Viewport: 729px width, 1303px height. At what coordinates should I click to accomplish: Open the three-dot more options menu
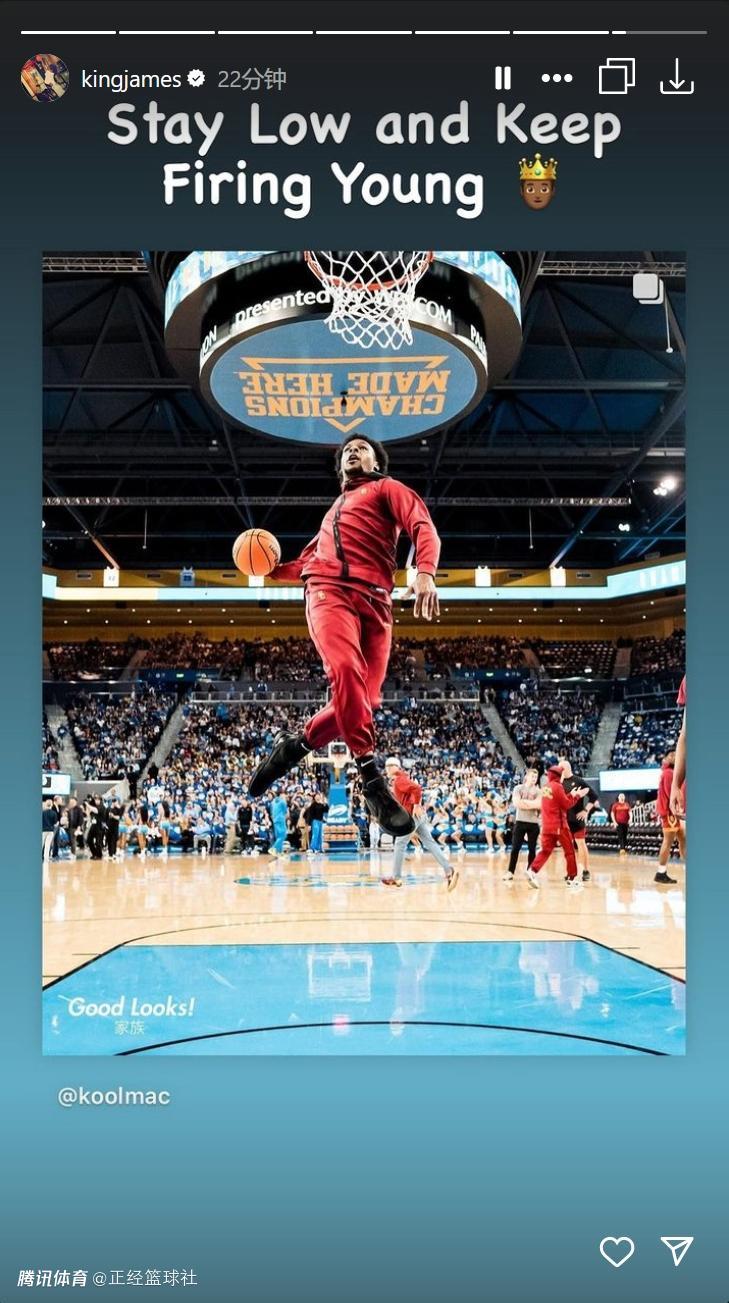(557, 78)
